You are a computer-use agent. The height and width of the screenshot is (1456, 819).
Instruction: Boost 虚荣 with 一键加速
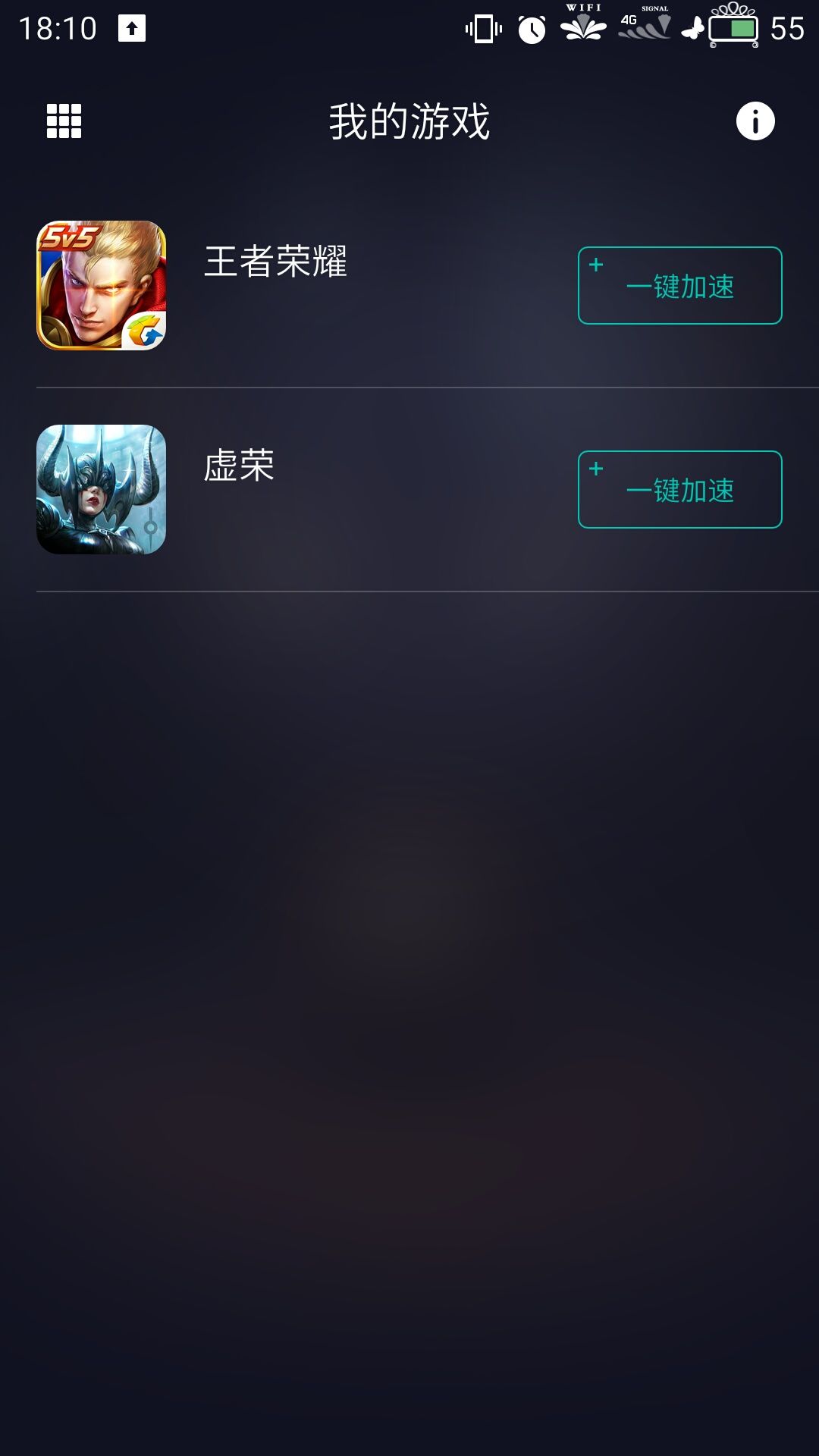(x=680, y=490)
